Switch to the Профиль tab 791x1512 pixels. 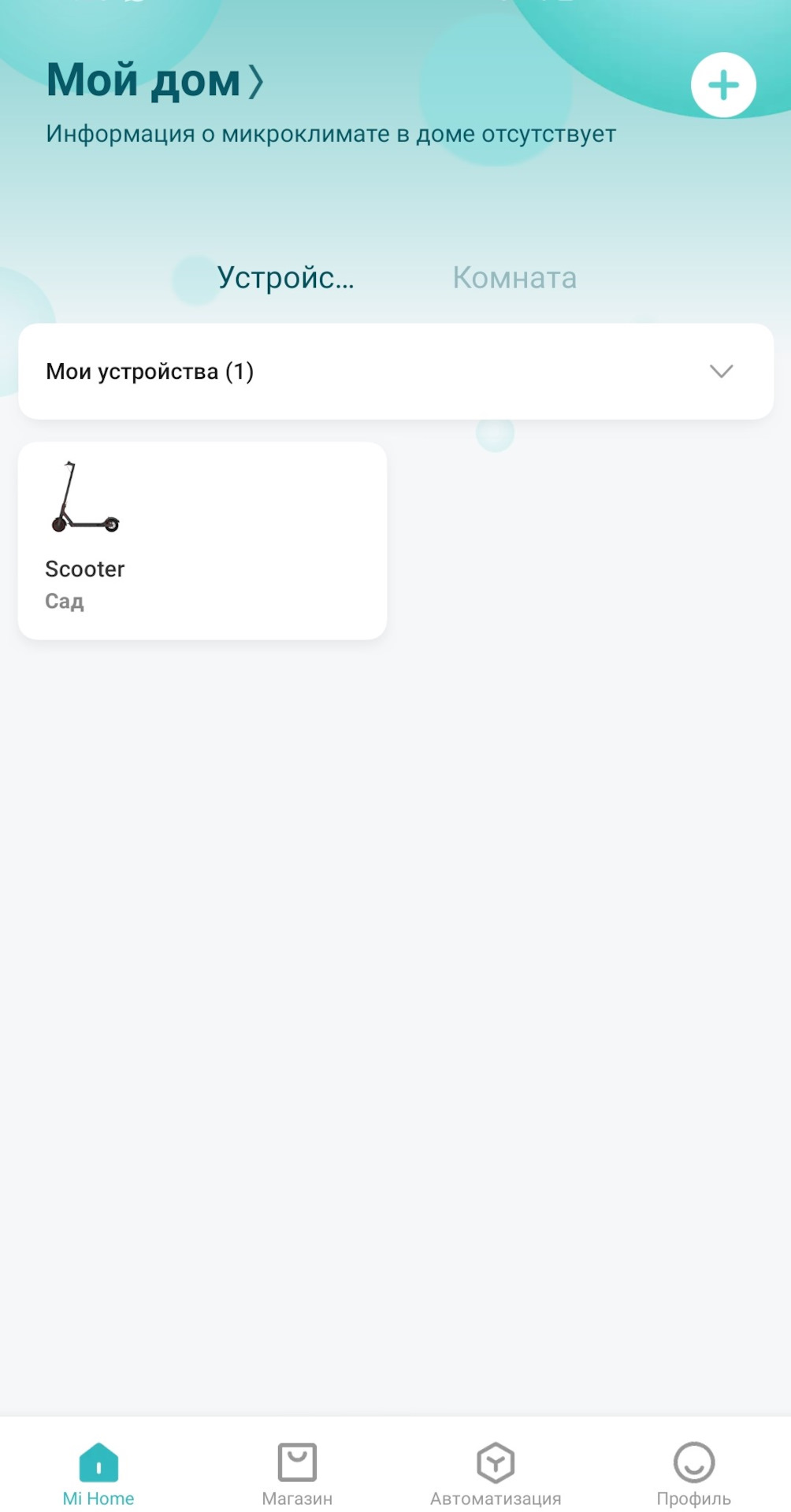click(694, 1474)
